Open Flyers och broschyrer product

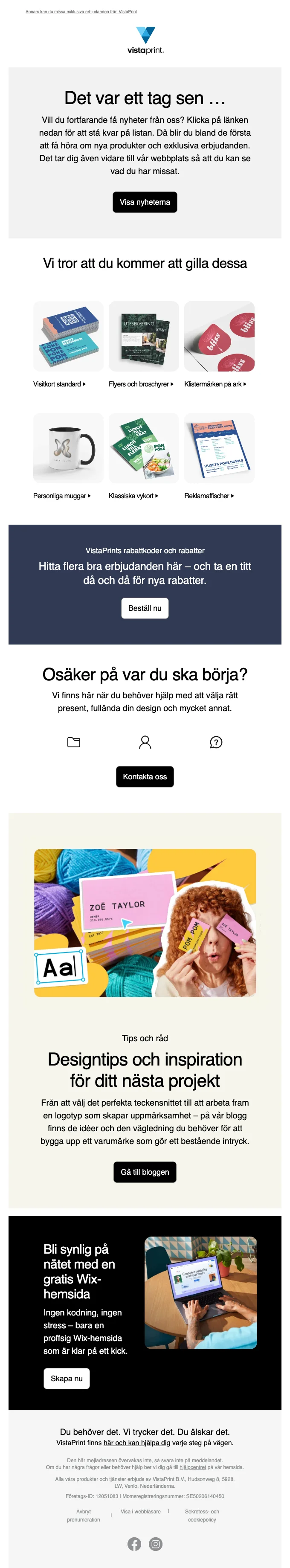coord(141,384)
